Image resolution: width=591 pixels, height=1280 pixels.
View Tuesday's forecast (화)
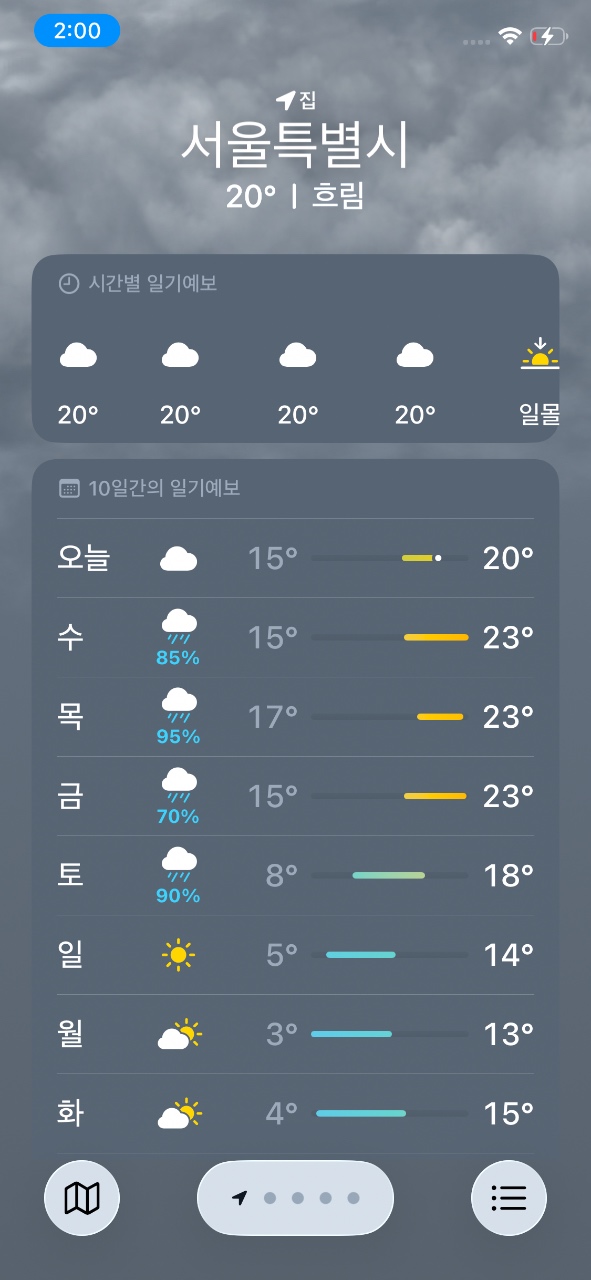point(295,1113)
